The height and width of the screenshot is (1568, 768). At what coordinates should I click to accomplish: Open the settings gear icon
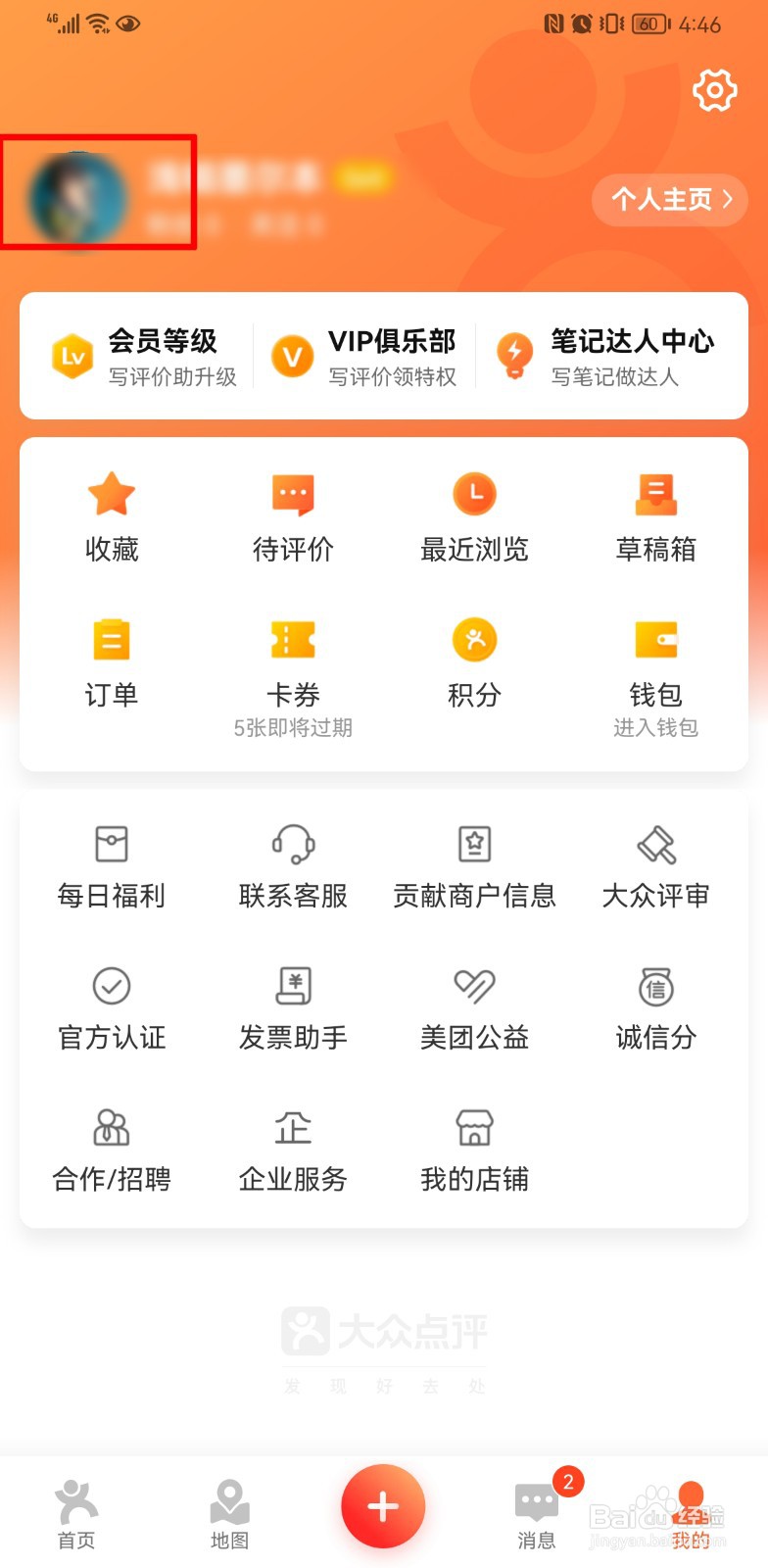(714, 91)
